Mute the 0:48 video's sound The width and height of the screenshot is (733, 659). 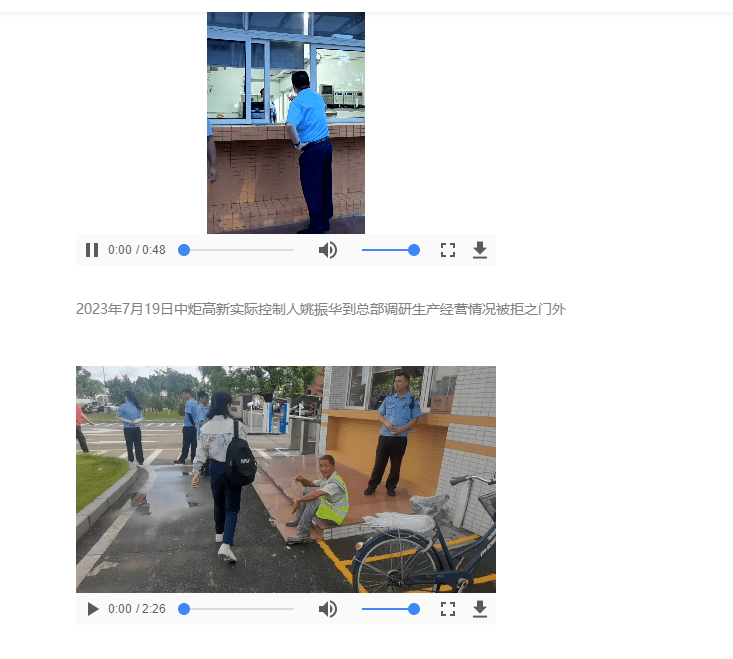click(328, 250)
